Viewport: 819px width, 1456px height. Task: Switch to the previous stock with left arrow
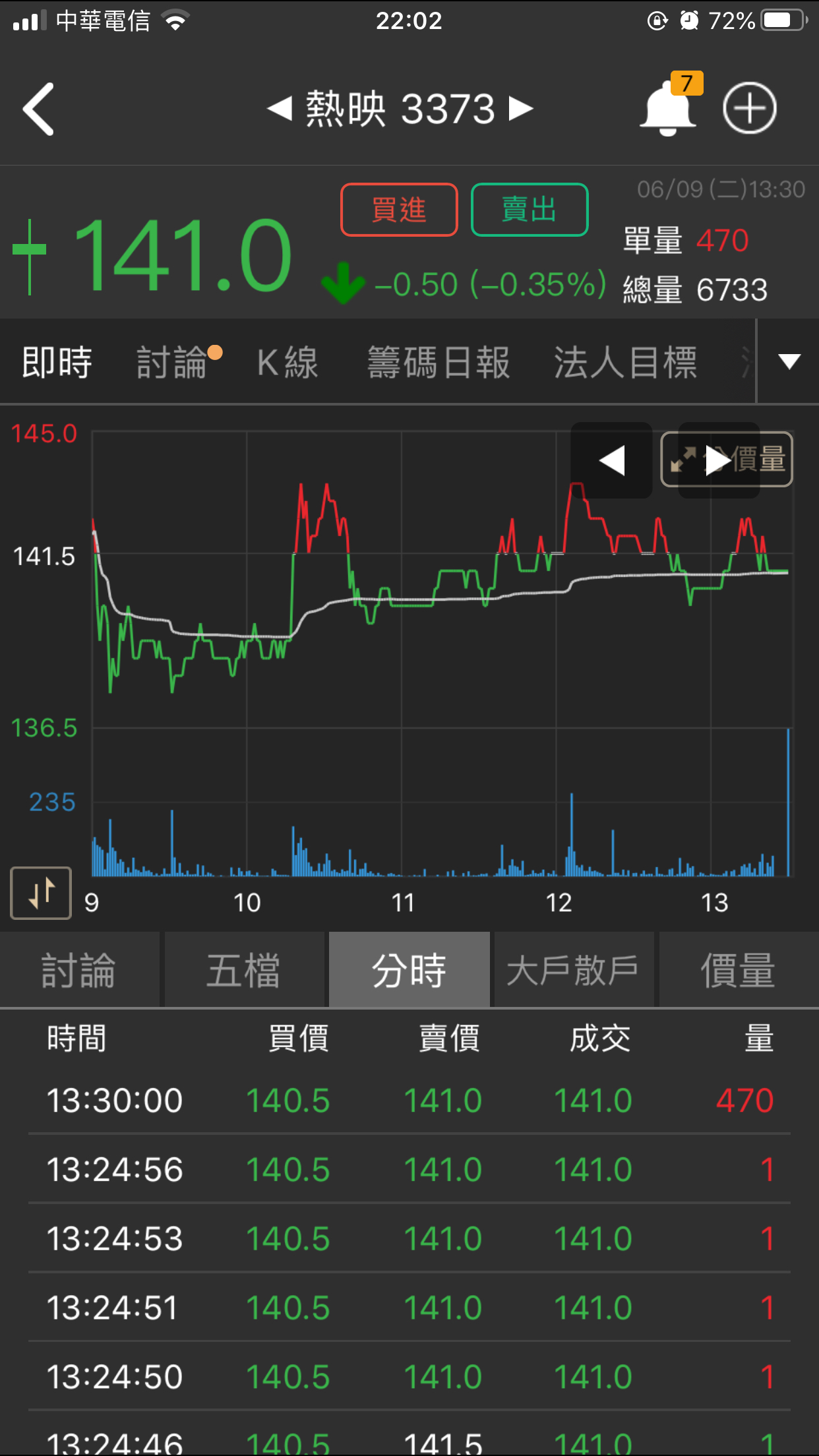[x=280, y=109]
